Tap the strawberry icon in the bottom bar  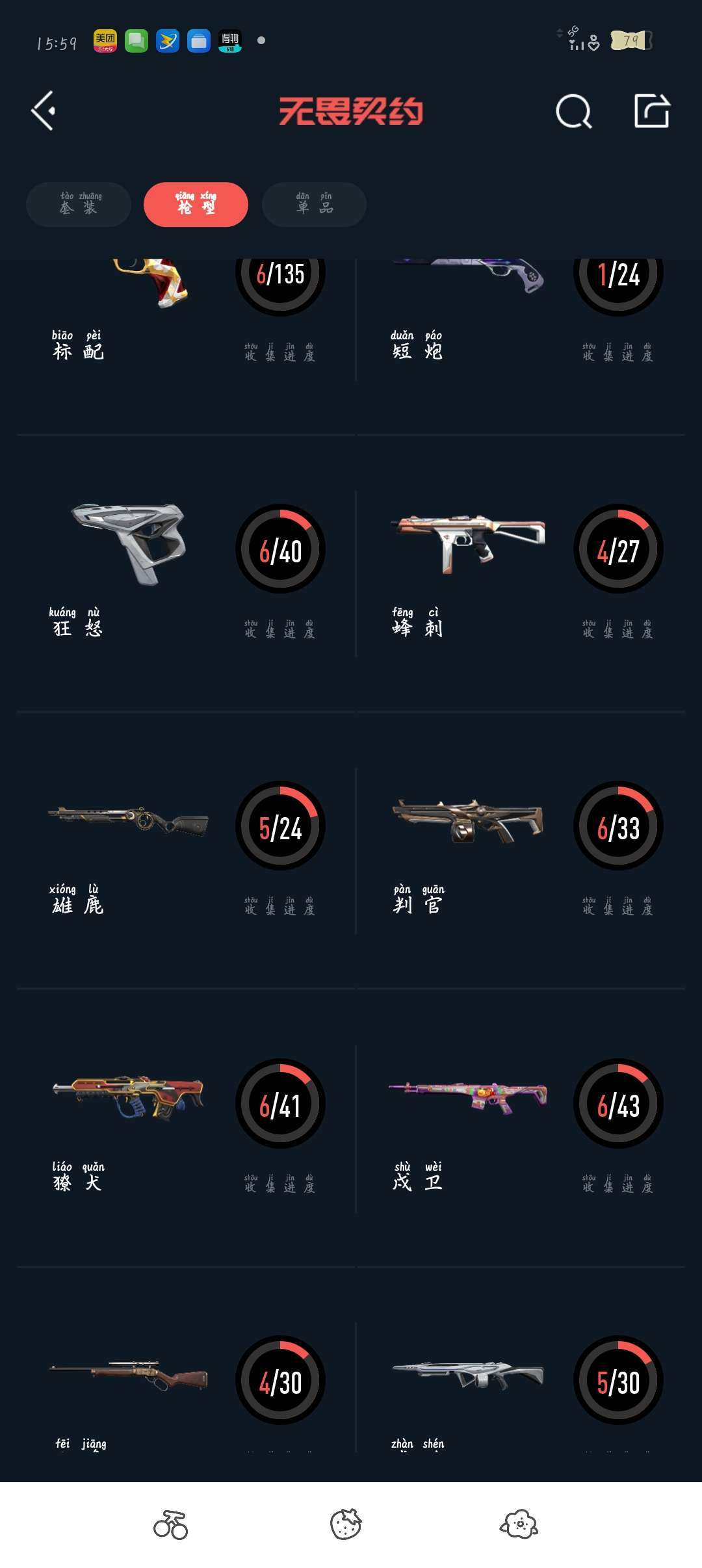346,1524
